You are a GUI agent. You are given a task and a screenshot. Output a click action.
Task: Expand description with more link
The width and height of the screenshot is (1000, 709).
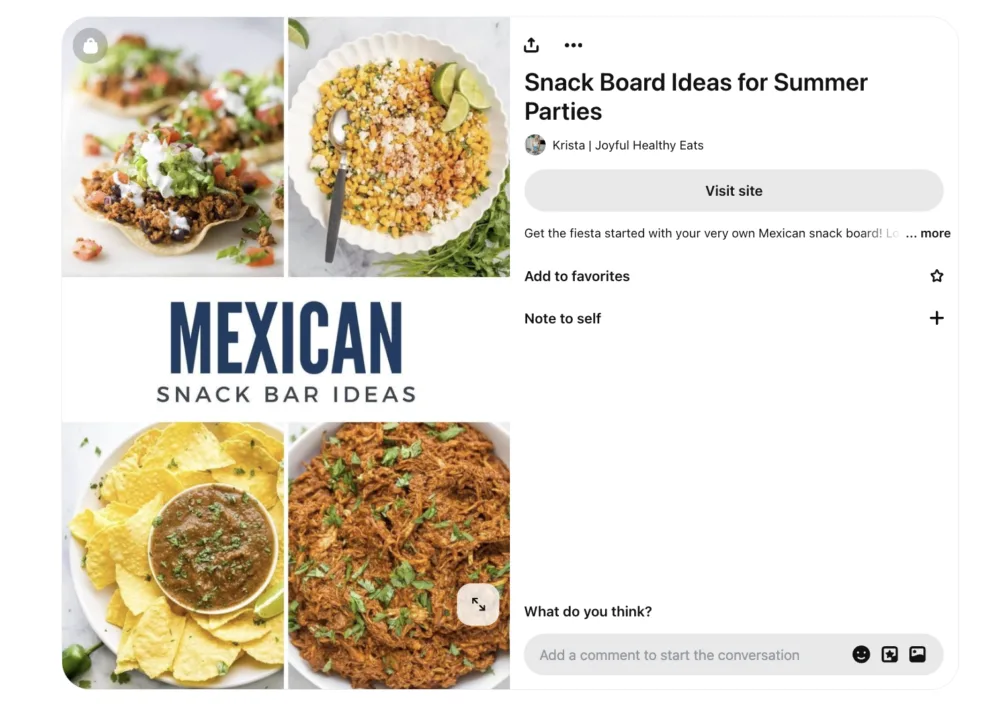tap(934, 233)
